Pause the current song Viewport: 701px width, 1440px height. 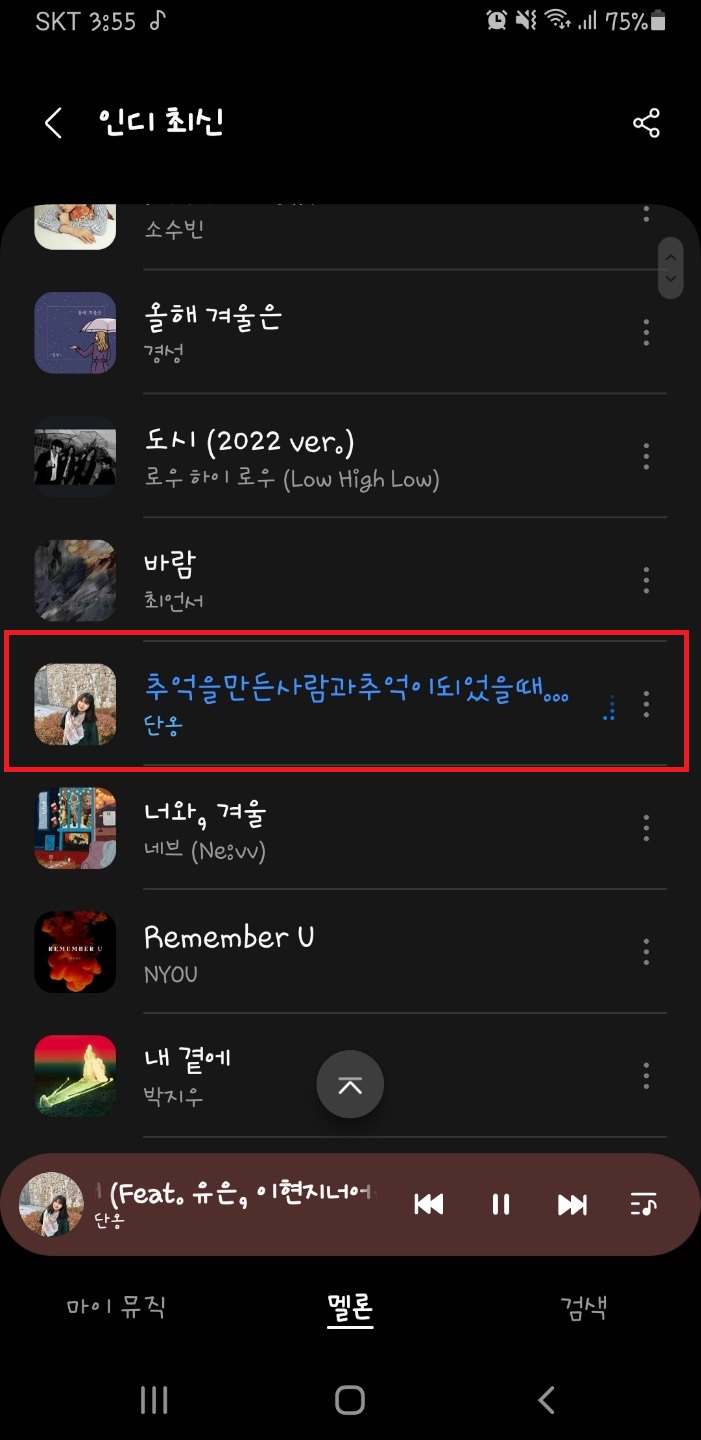pos(501,1205)
